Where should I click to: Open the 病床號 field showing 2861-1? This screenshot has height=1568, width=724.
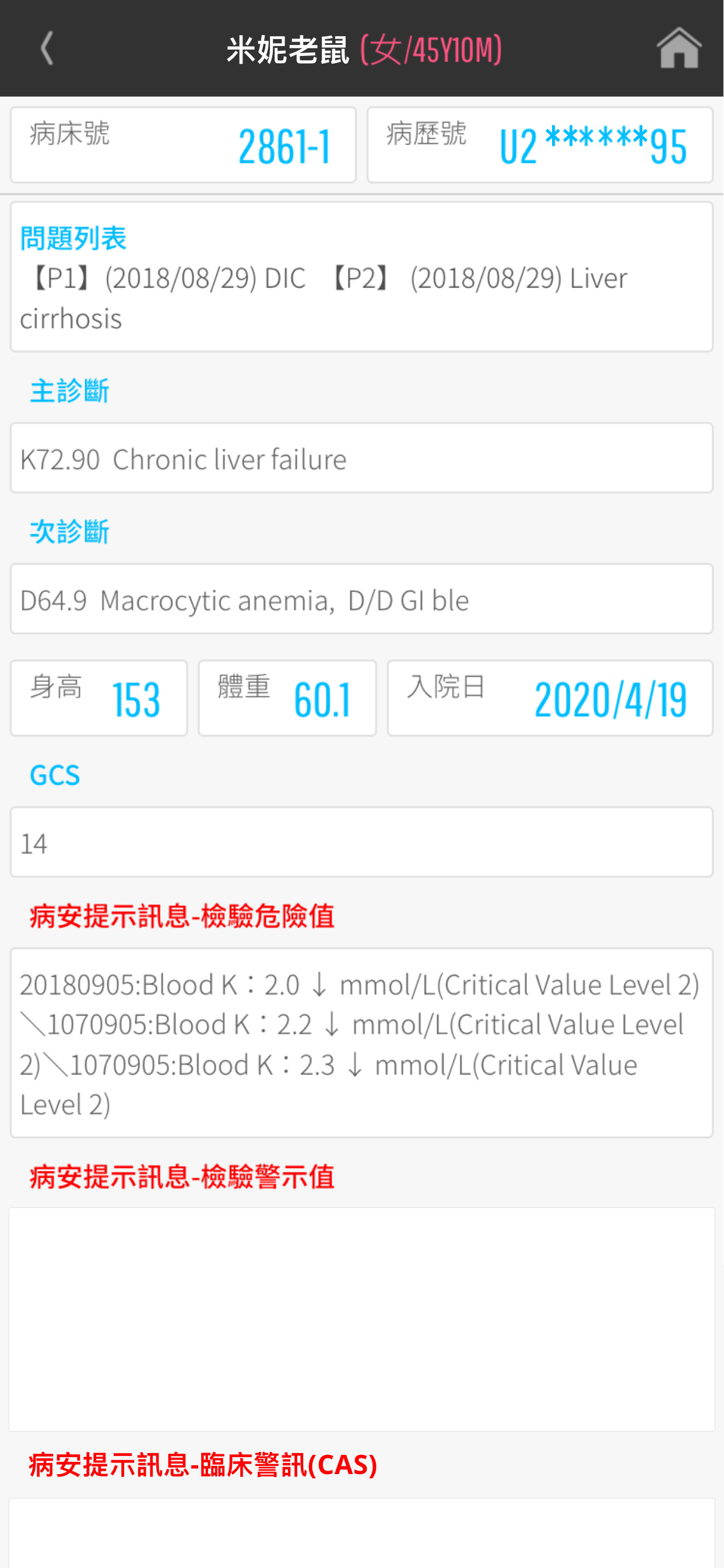point(182,144)
